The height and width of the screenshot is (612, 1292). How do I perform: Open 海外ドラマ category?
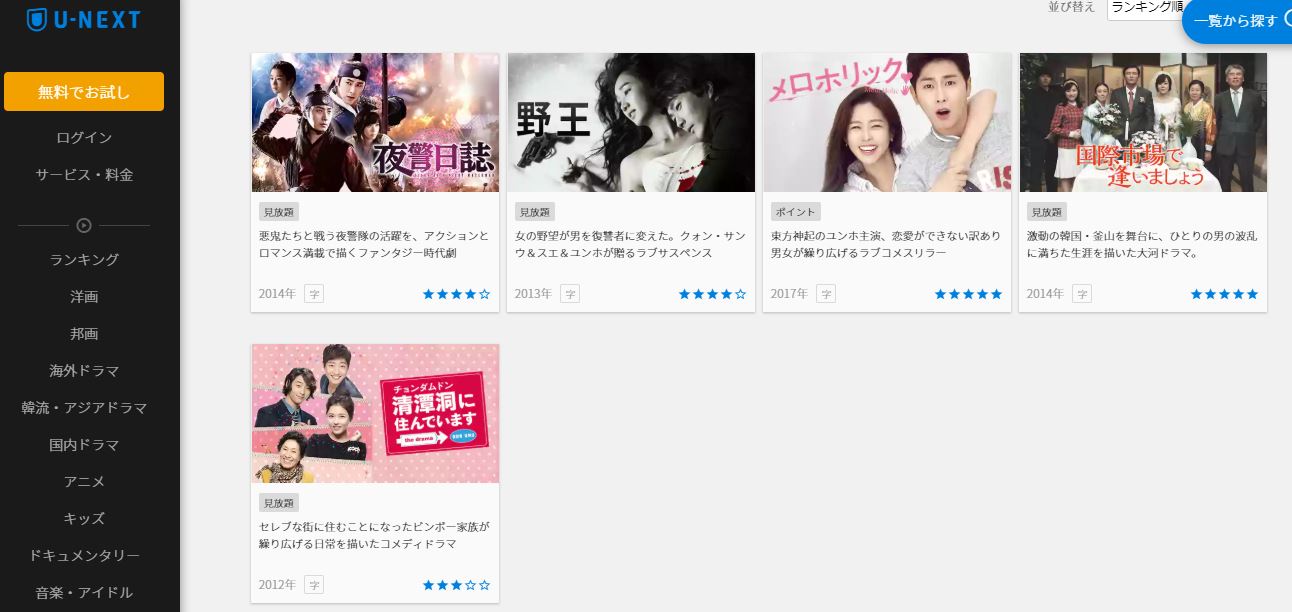pyautogui.click(x=84, y=371)
